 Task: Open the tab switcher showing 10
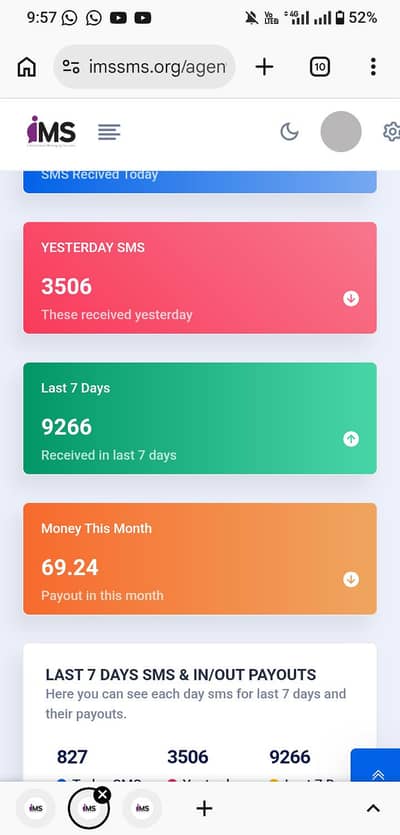click(x=319, y=67)
